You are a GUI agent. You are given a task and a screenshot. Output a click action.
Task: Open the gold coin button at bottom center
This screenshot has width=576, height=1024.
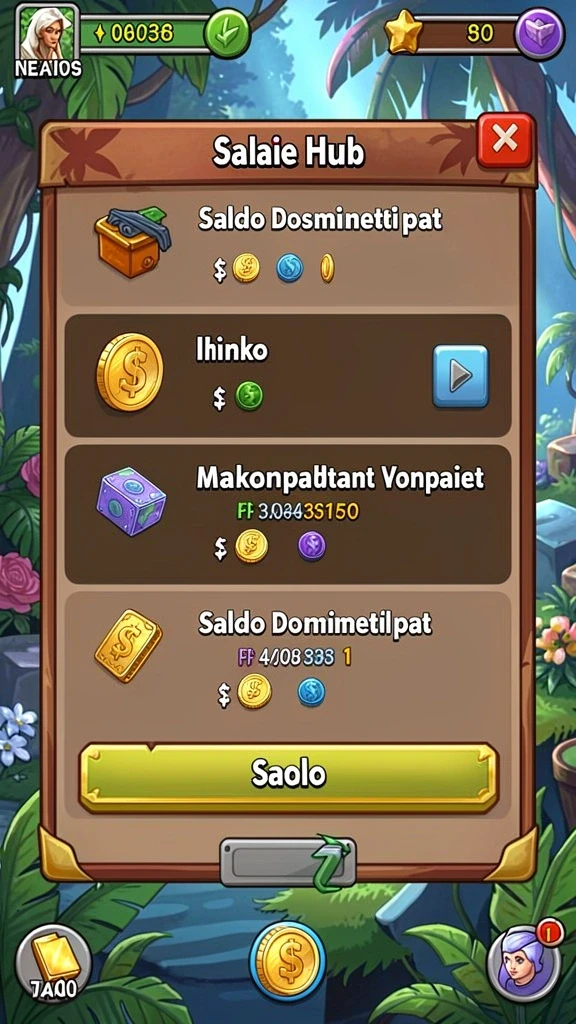tap(288, 962)
